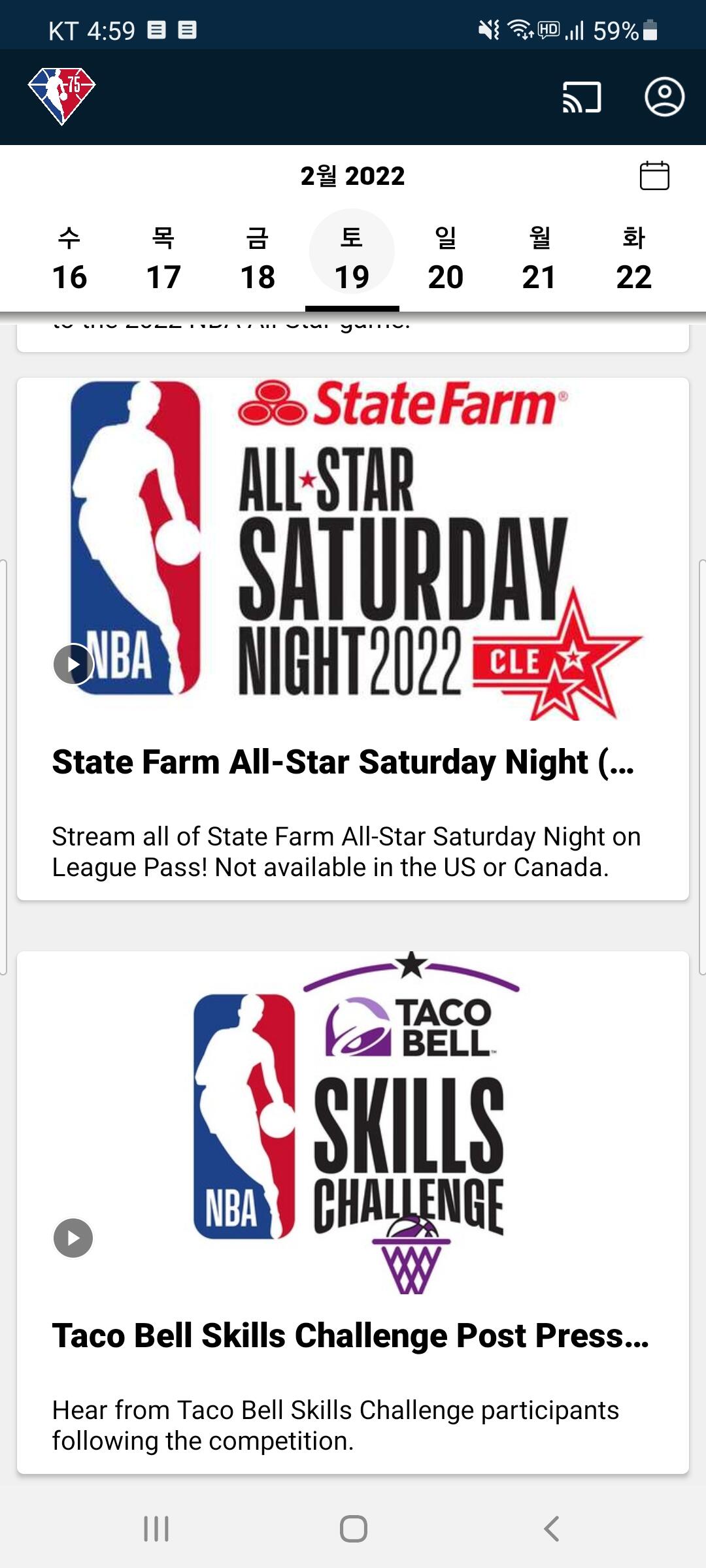Viewport: 706px width, 1568px height.
Task: Switch to Friday 18
Action: click(x=258, y=259)
